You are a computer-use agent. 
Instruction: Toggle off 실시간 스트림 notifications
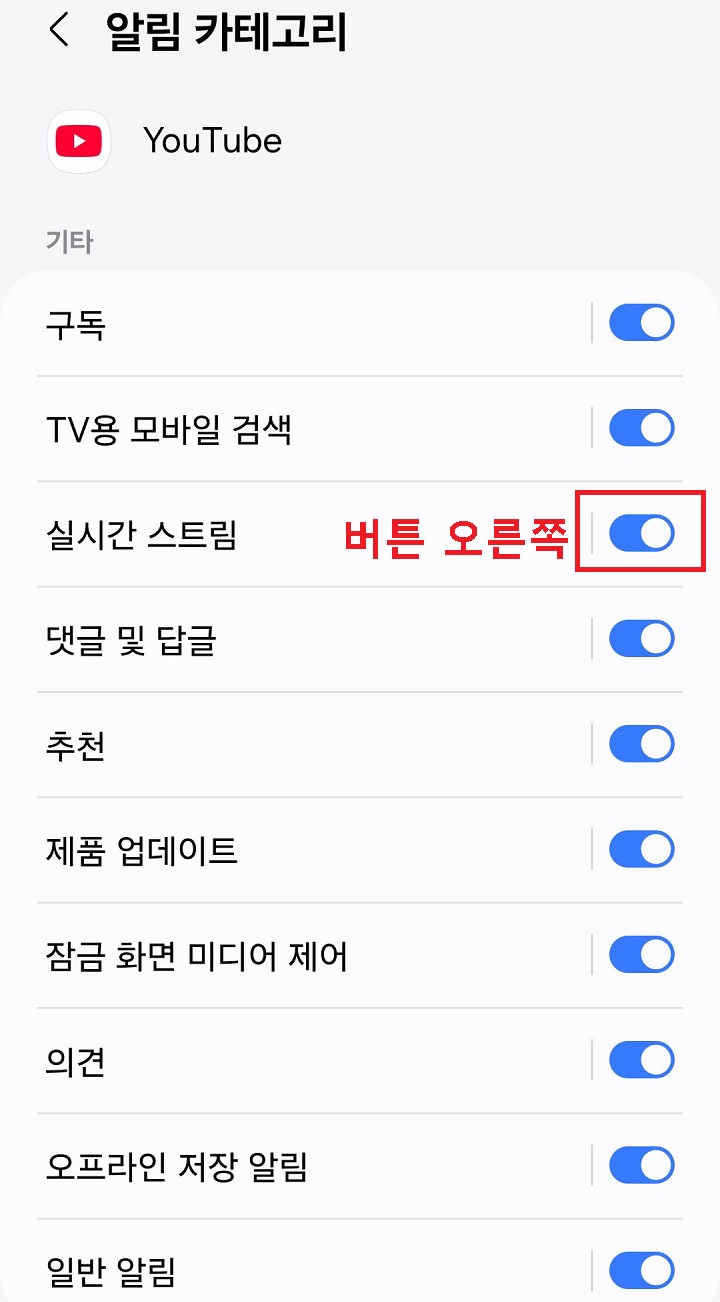[x=641, y=532]
